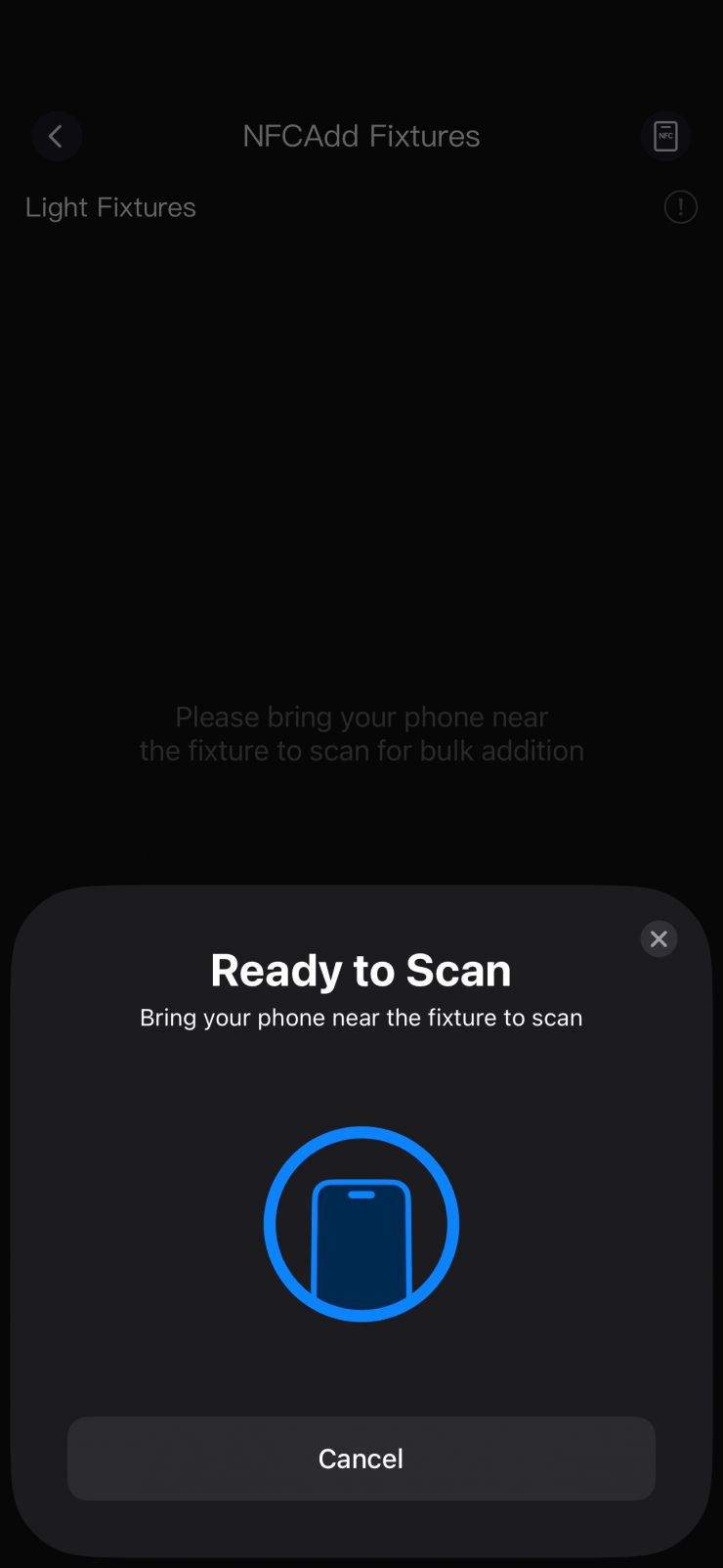Go back from NFC Add Fixtures
This screenshot has height=1568, width=723.
pos(56,136)
